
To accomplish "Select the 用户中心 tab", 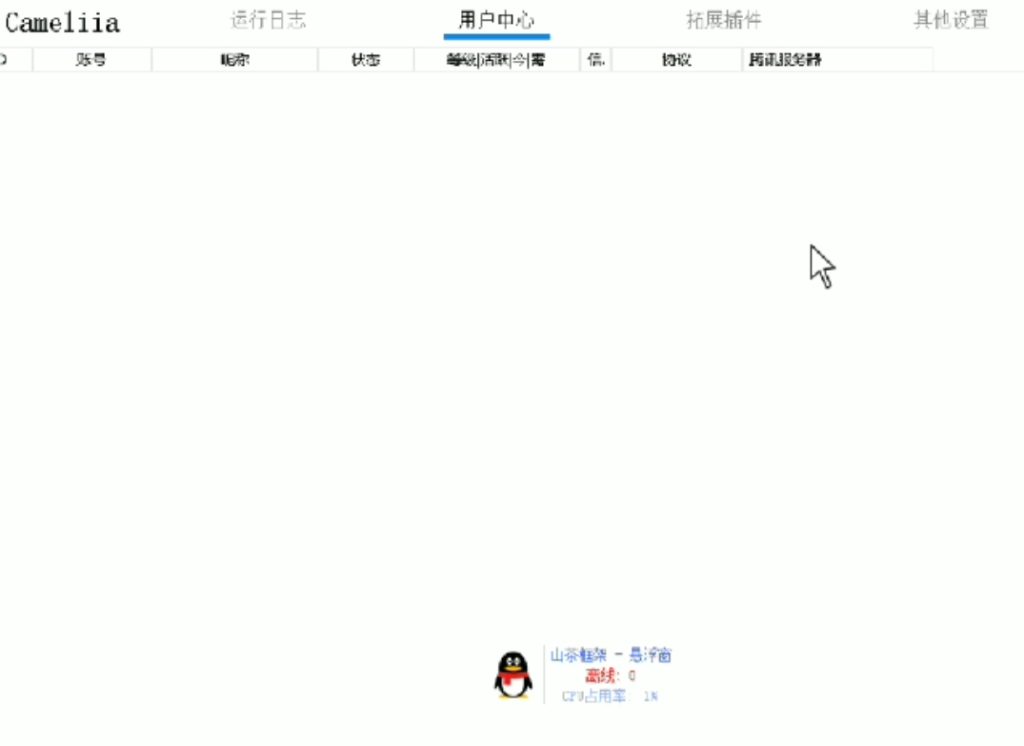I will click(496, 20).
